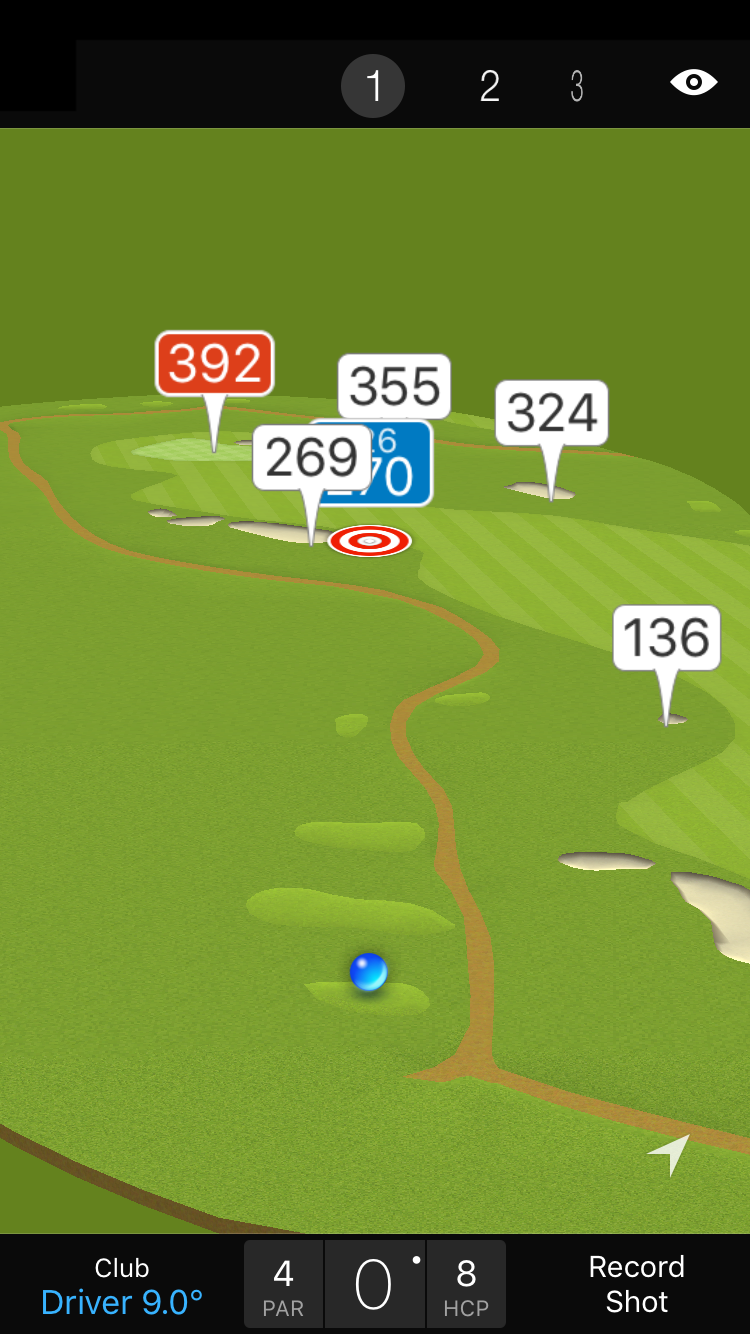Tap the 324 distance marker
The width and height of the screenshot is (750, 1334).
(x=551, y=412)
